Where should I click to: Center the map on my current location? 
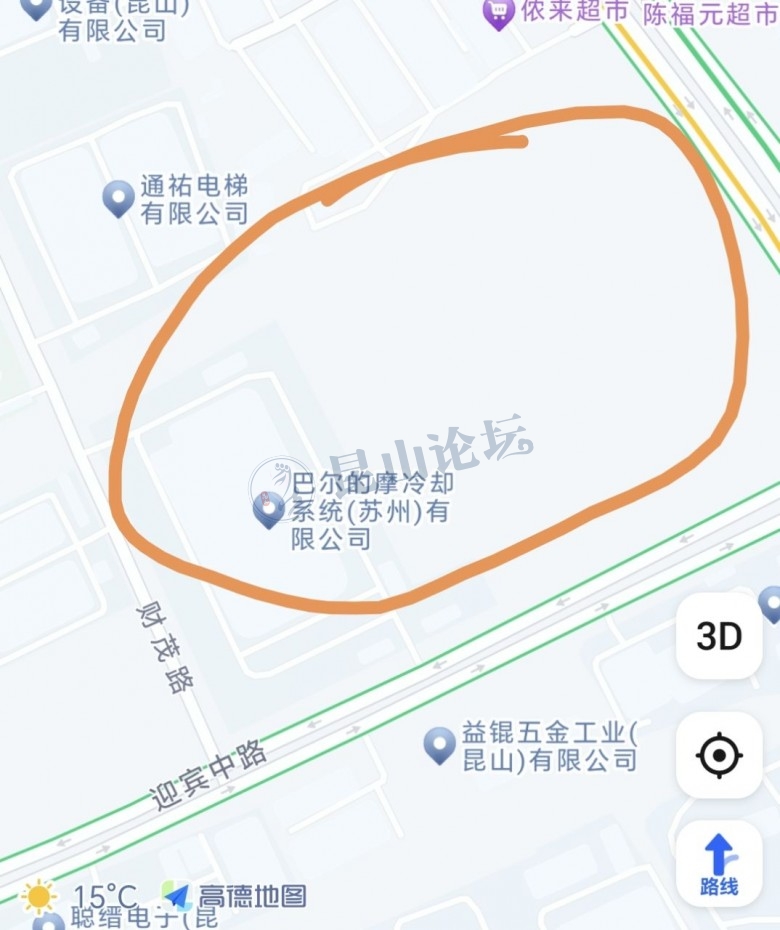(x=719, y=755)
